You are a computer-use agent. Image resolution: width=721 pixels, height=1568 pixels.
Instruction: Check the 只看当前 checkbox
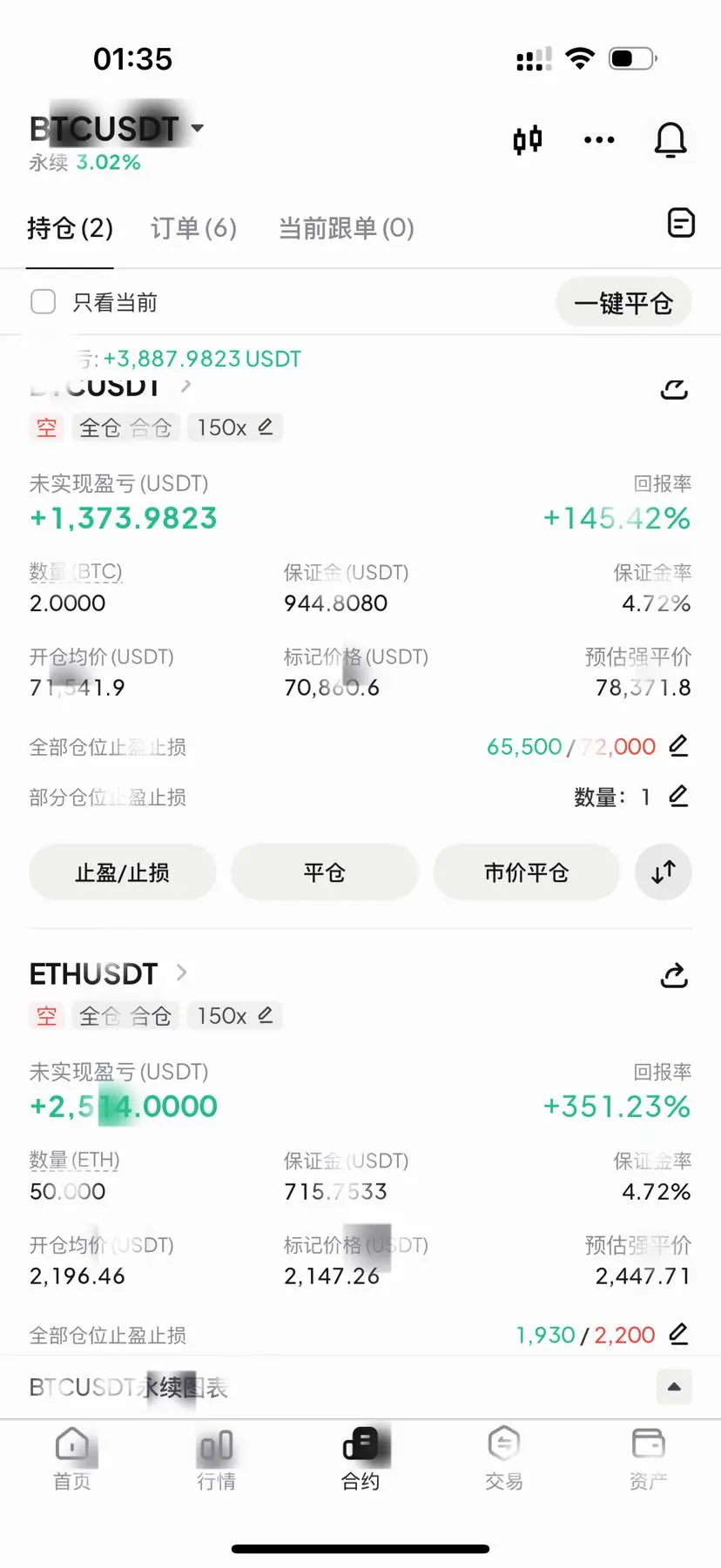pos(44,302)
